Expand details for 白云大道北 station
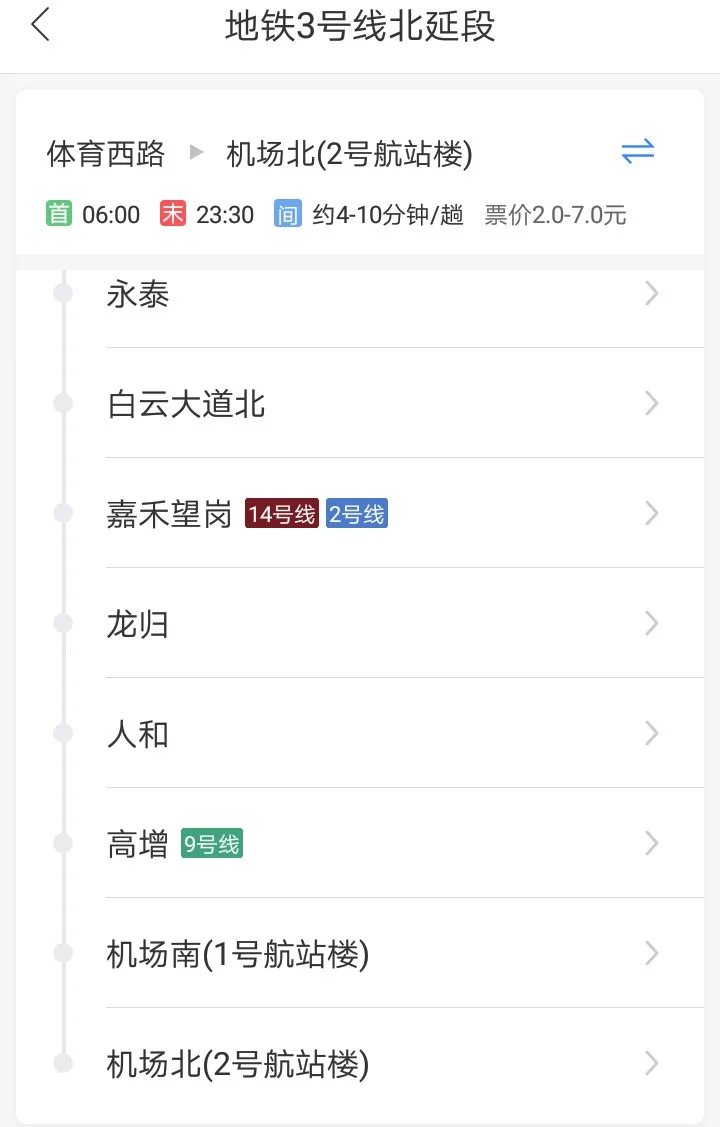This screenshot has height=1127, width=720. pyautogui.click(x=651, y=403)
